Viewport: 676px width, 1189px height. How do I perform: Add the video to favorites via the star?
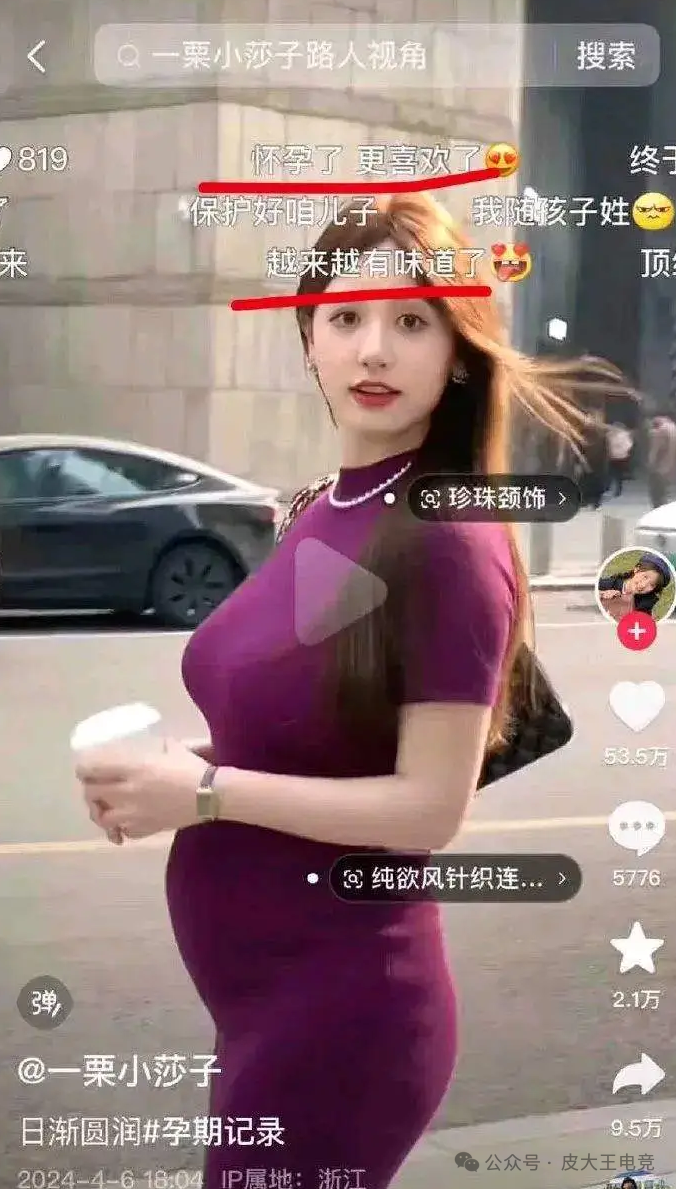(x=637, y=948)
